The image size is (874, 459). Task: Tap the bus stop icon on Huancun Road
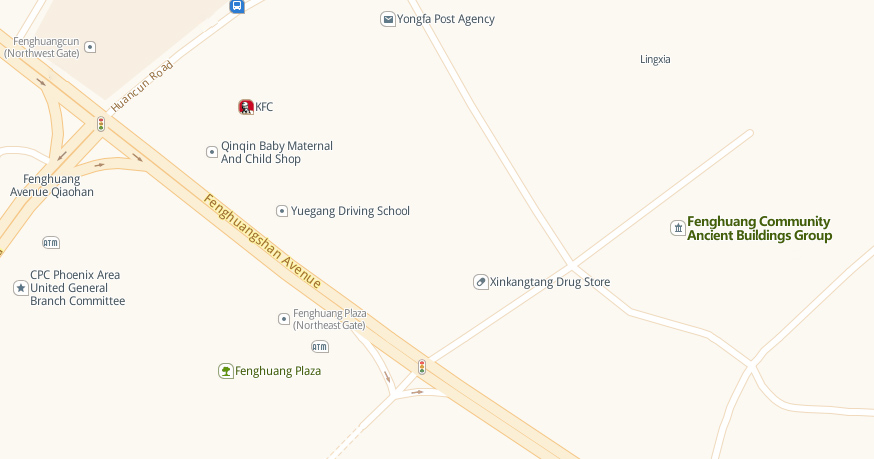click(x=237, y=6)
